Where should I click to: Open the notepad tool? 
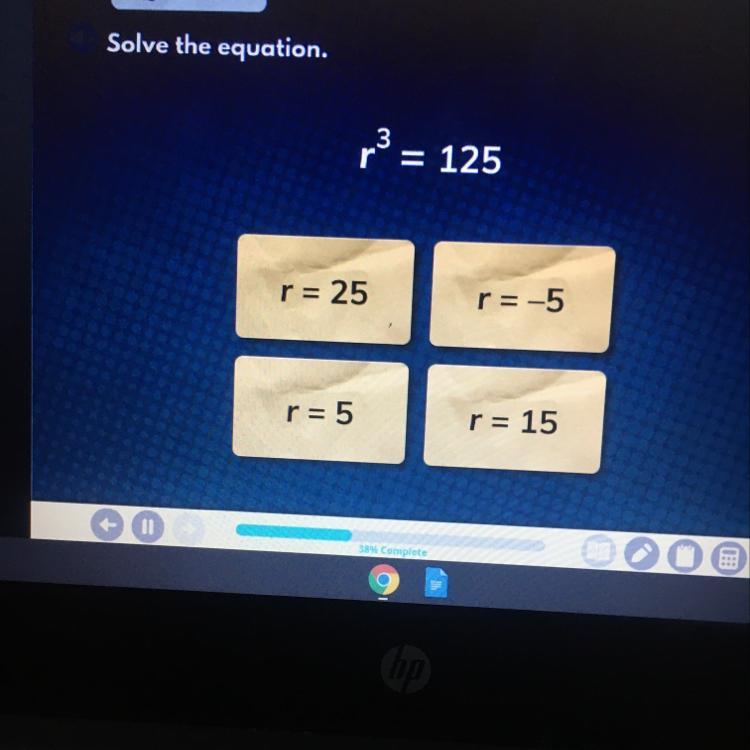[685, 555]
